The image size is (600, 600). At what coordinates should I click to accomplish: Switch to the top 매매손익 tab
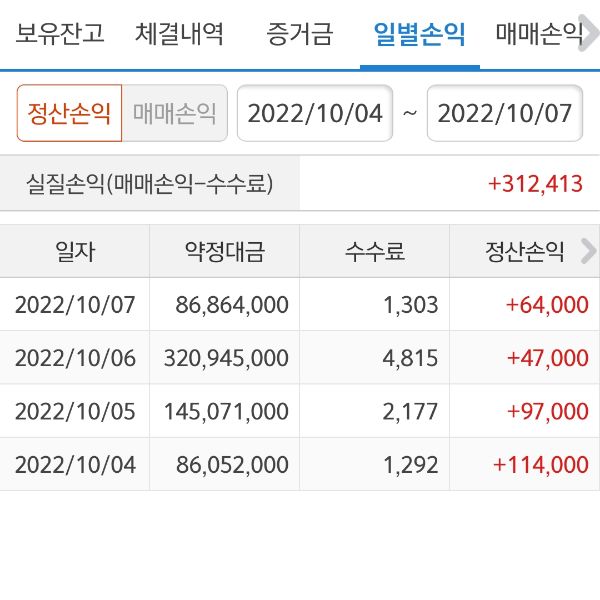click(x=540, y=35)
